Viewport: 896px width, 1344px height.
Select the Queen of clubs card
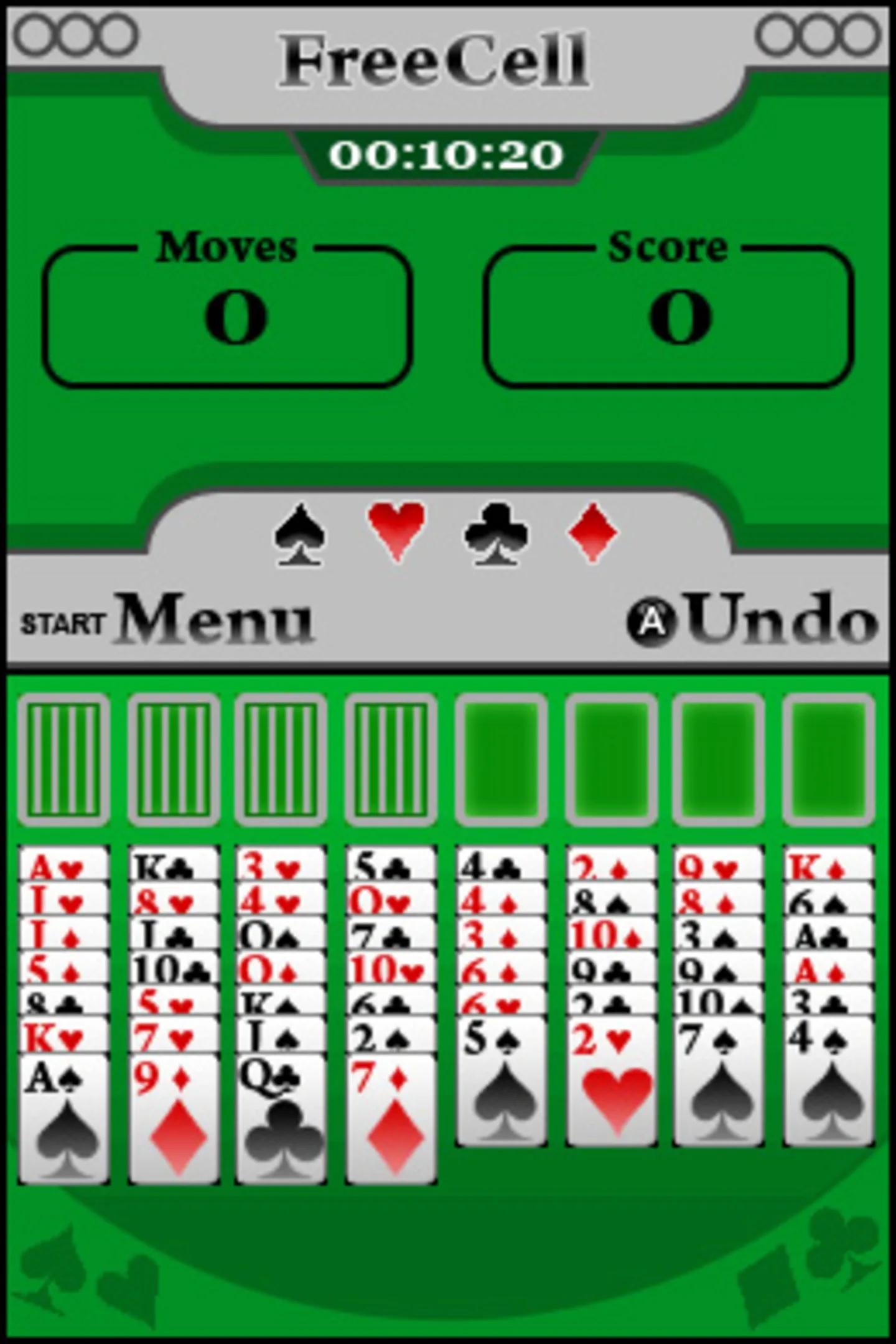coord(281,1120)
